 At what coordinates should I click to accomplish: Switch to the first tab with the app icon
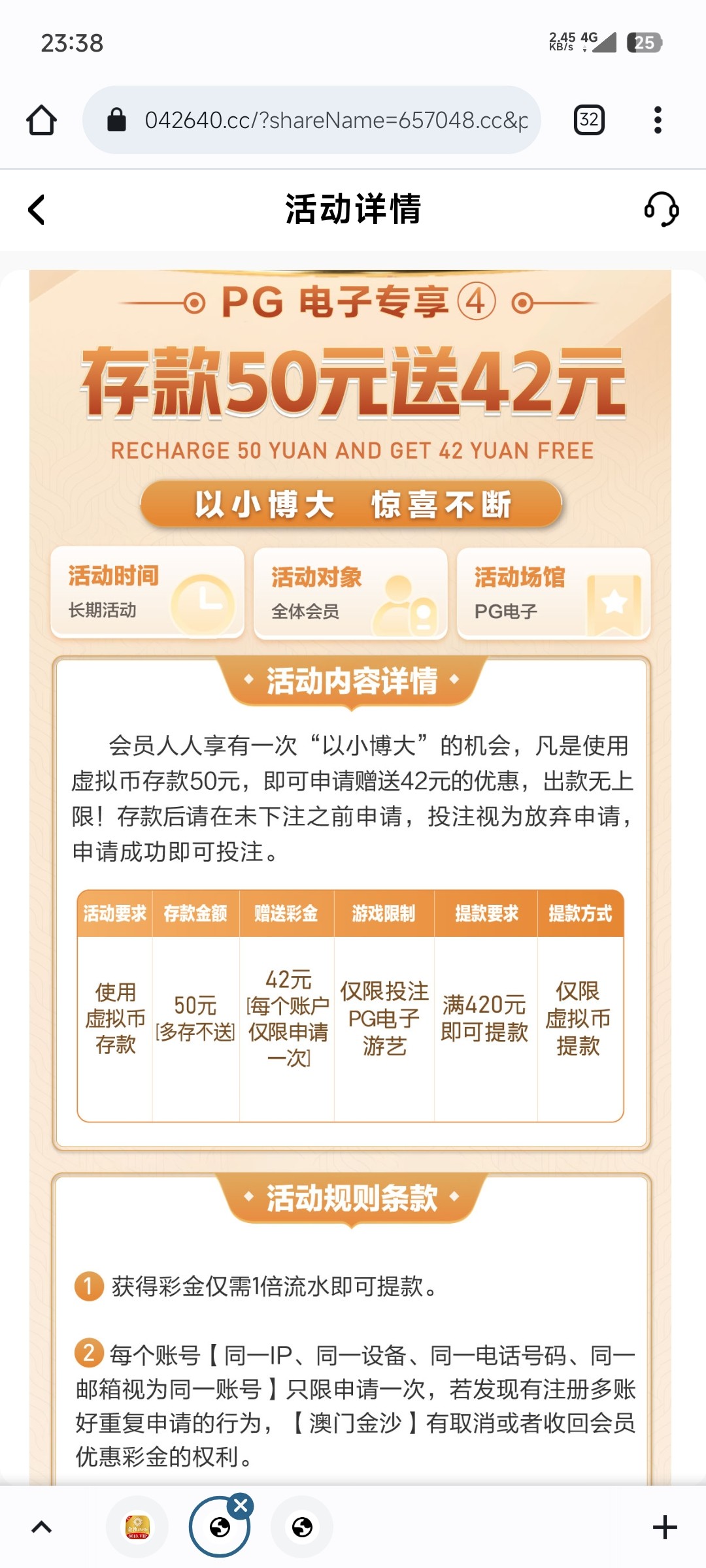click(137, 1527)
